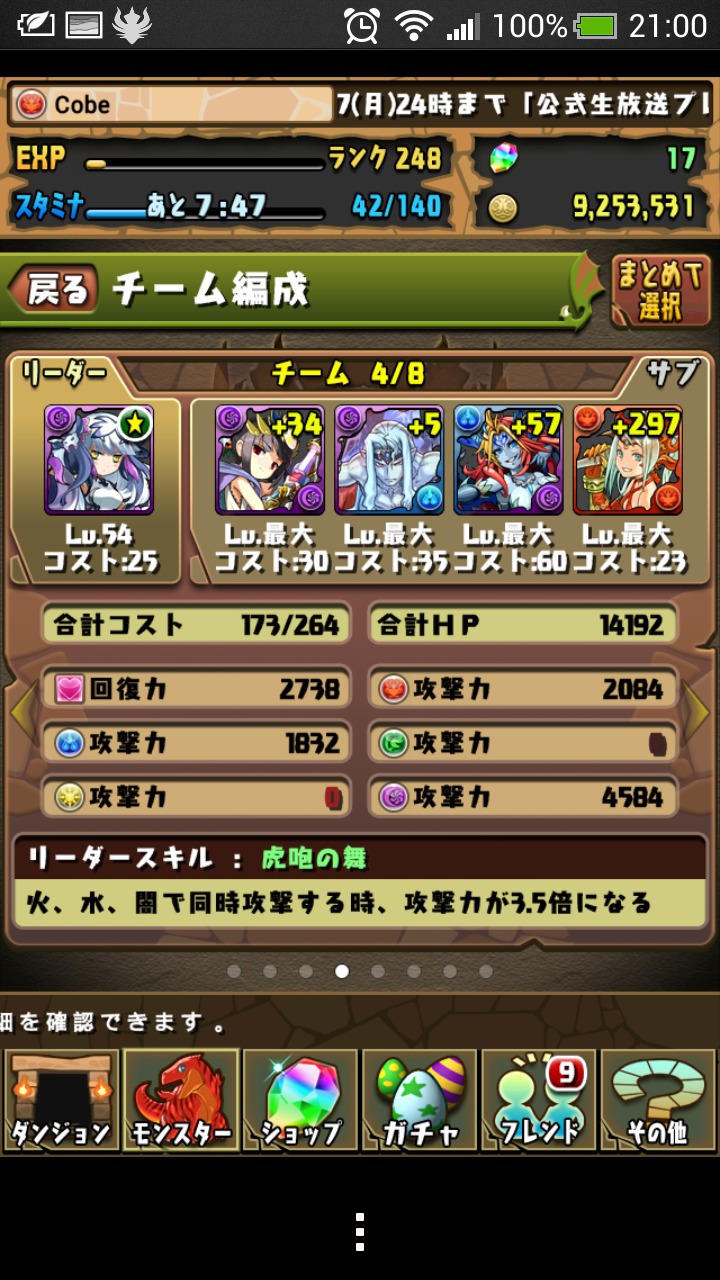Go to the previous team with left arrow

pos(22,711)
